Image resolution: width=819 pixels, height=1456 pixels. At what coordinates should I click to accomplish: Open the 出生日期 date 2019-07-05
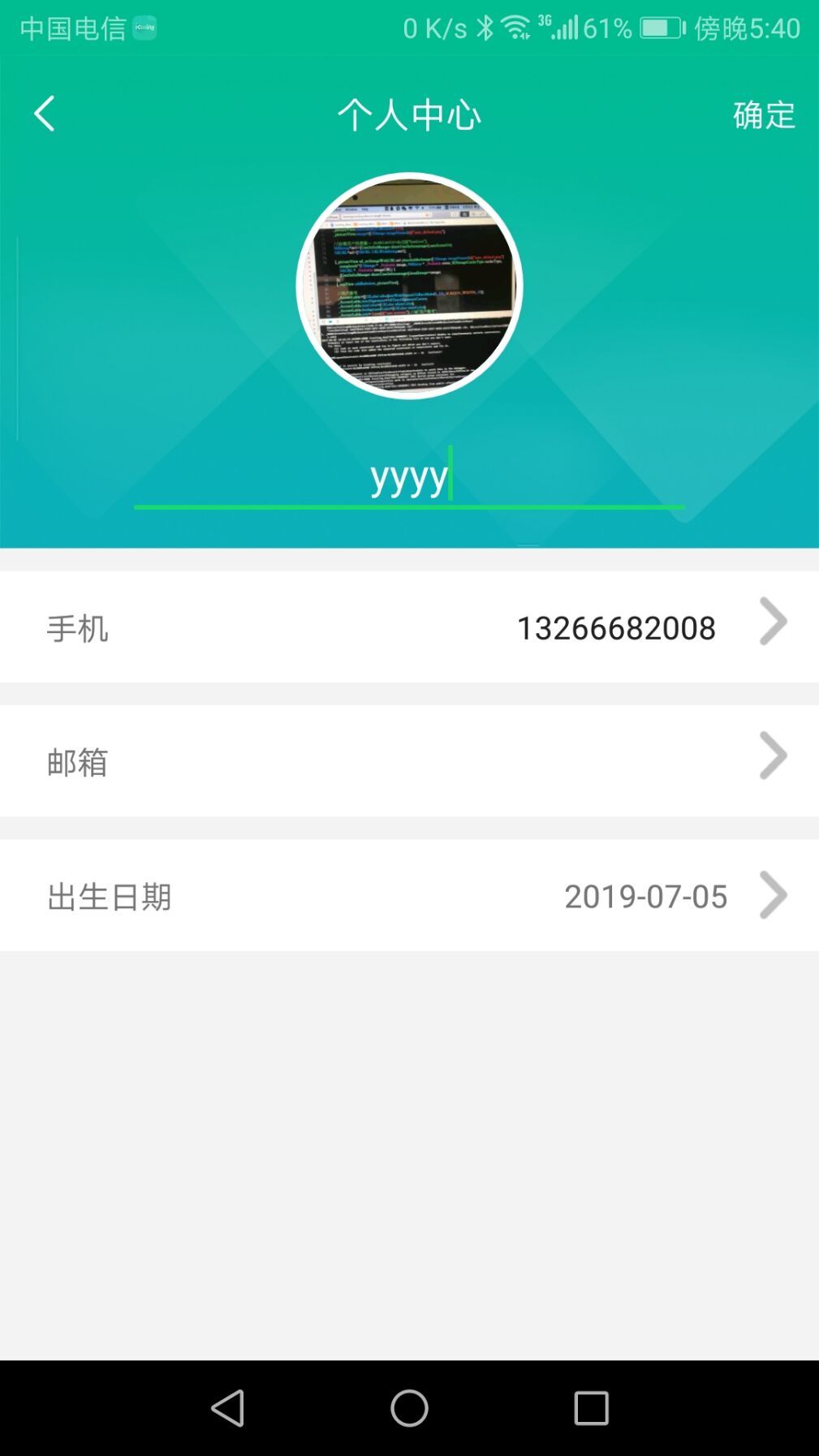pyautogui.click(x=645, y=895)
